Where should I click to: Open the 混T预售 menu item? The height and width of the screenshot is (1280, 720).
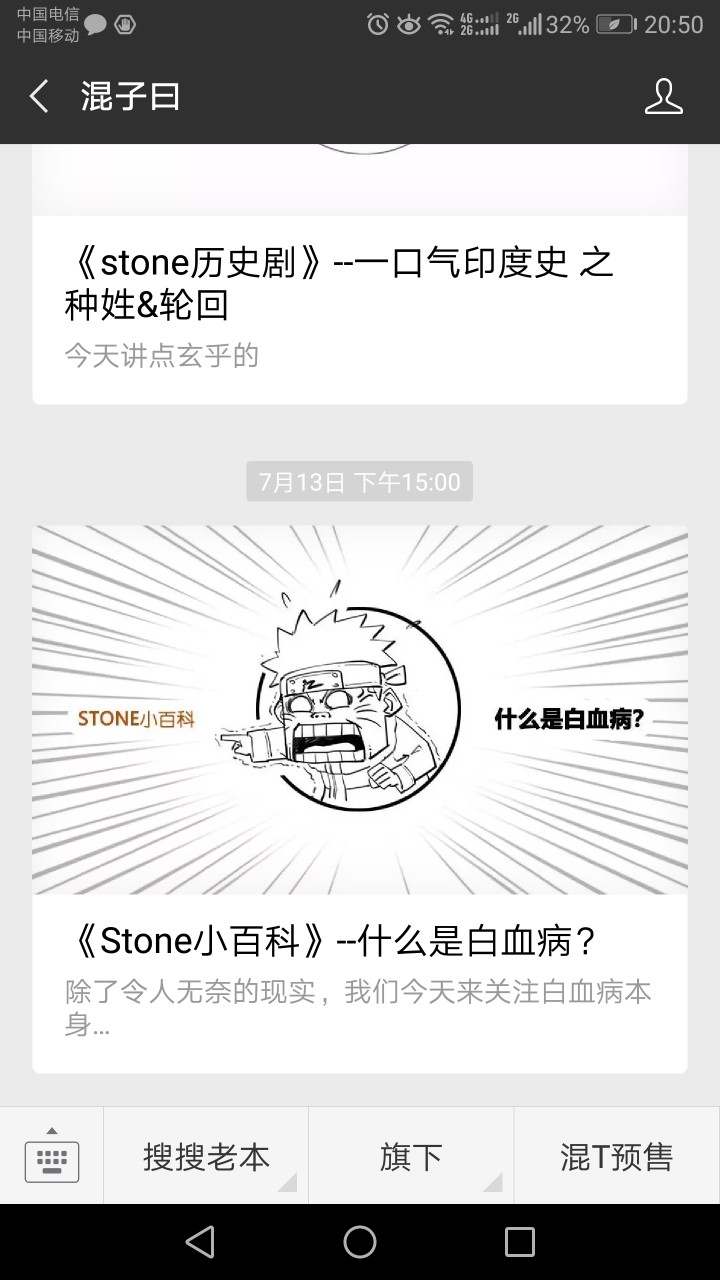[617, 1156]
